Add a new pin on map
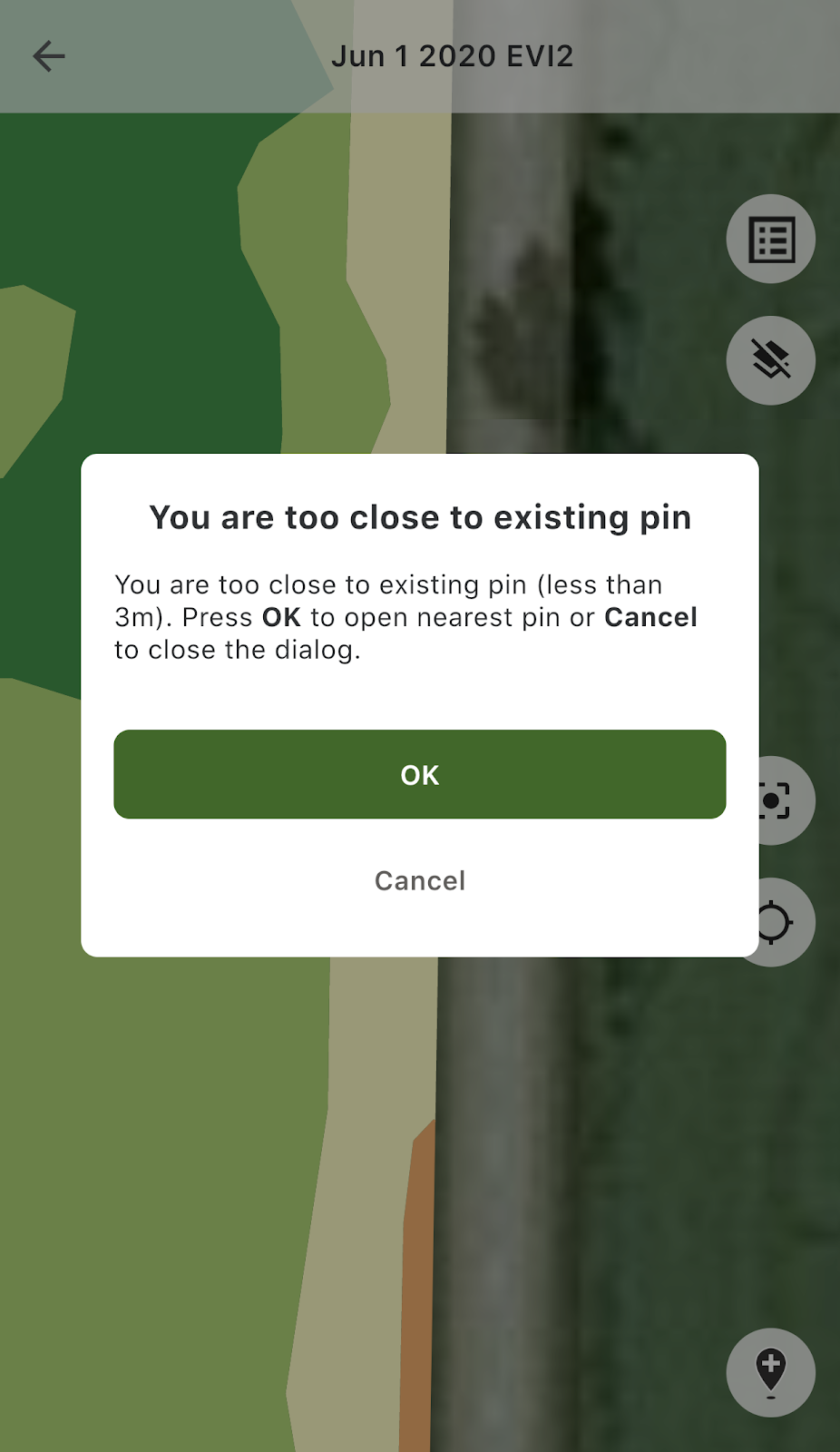 click(770, 1371)
